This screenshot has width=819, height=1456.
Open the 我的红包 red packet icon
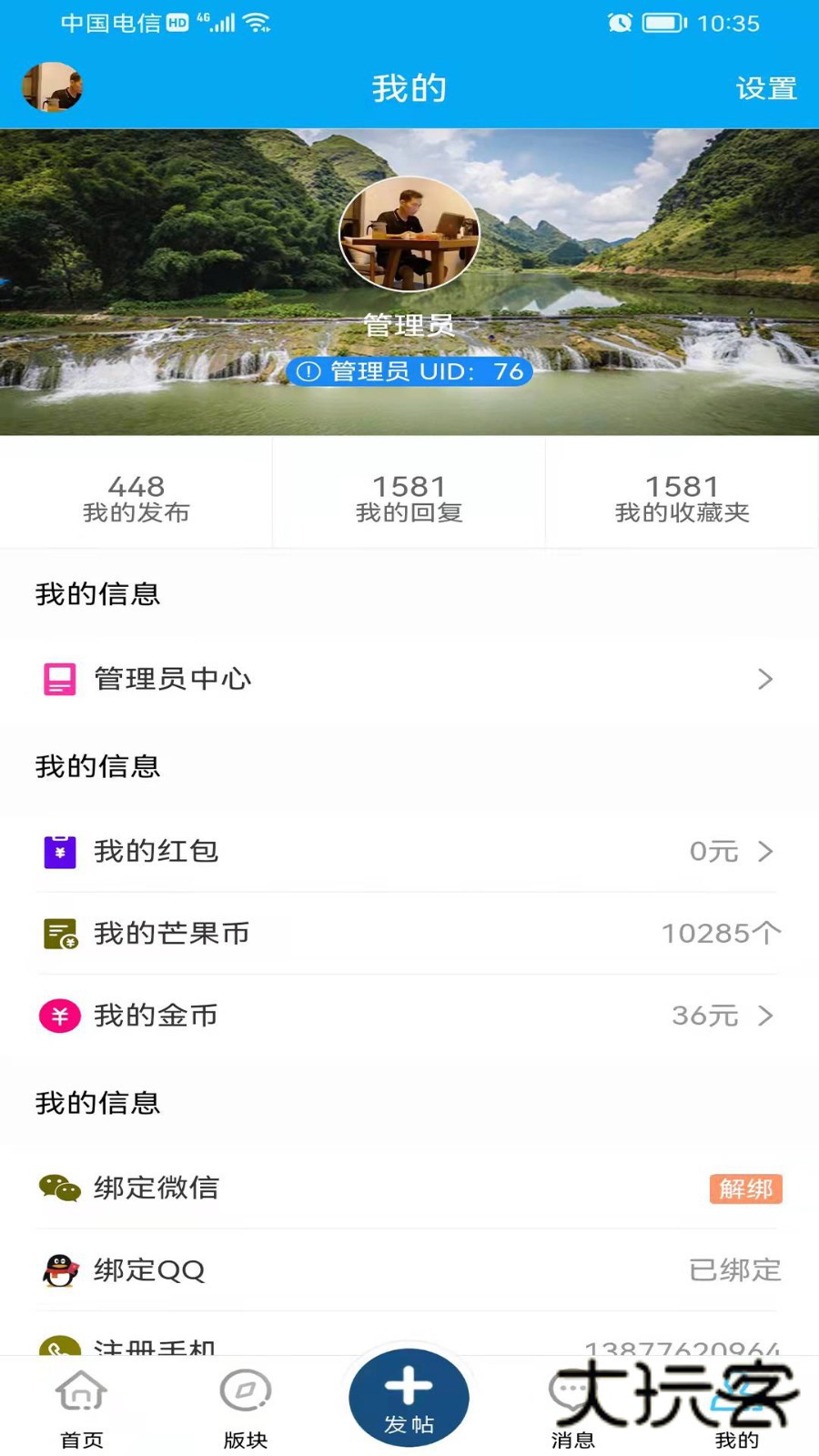[59, 851]
